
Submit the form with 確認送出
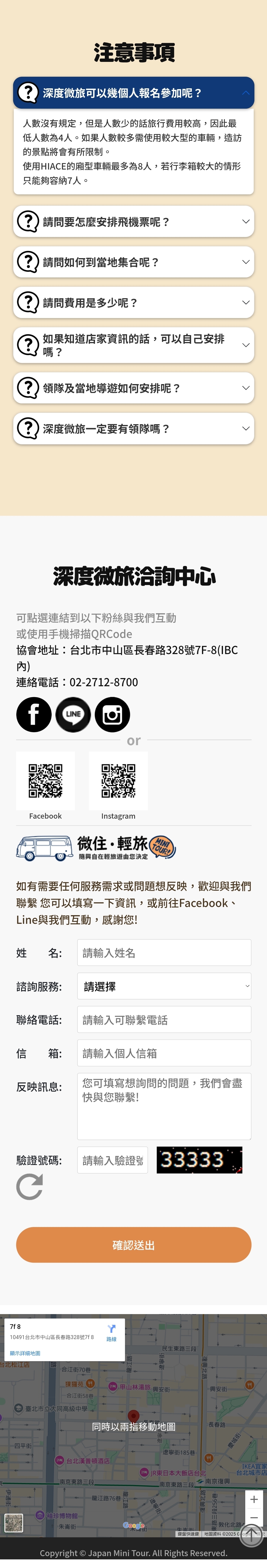point(133,1245)
